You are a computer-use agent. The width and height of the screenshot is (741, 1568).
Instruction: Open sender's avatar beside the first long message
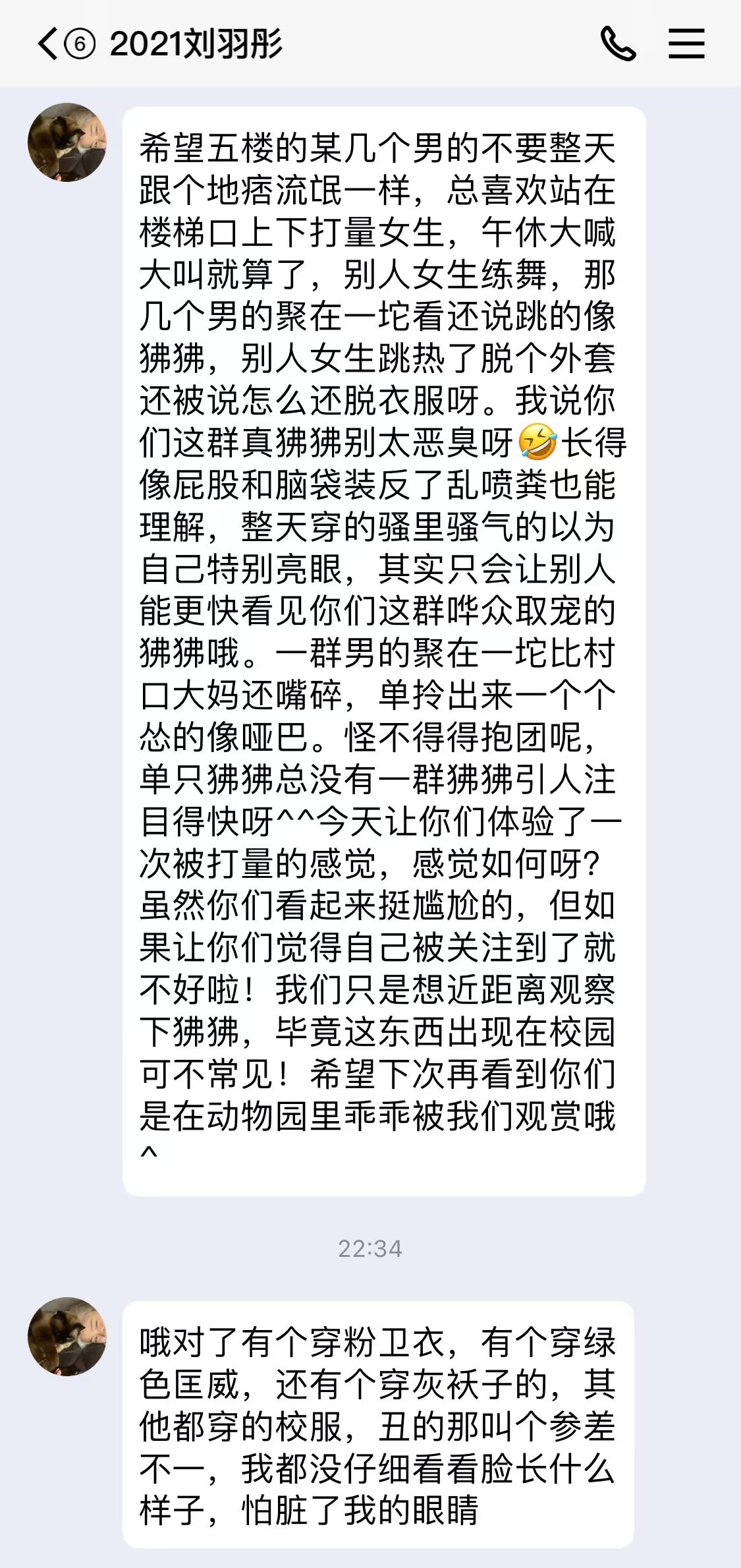click(67, 142)
